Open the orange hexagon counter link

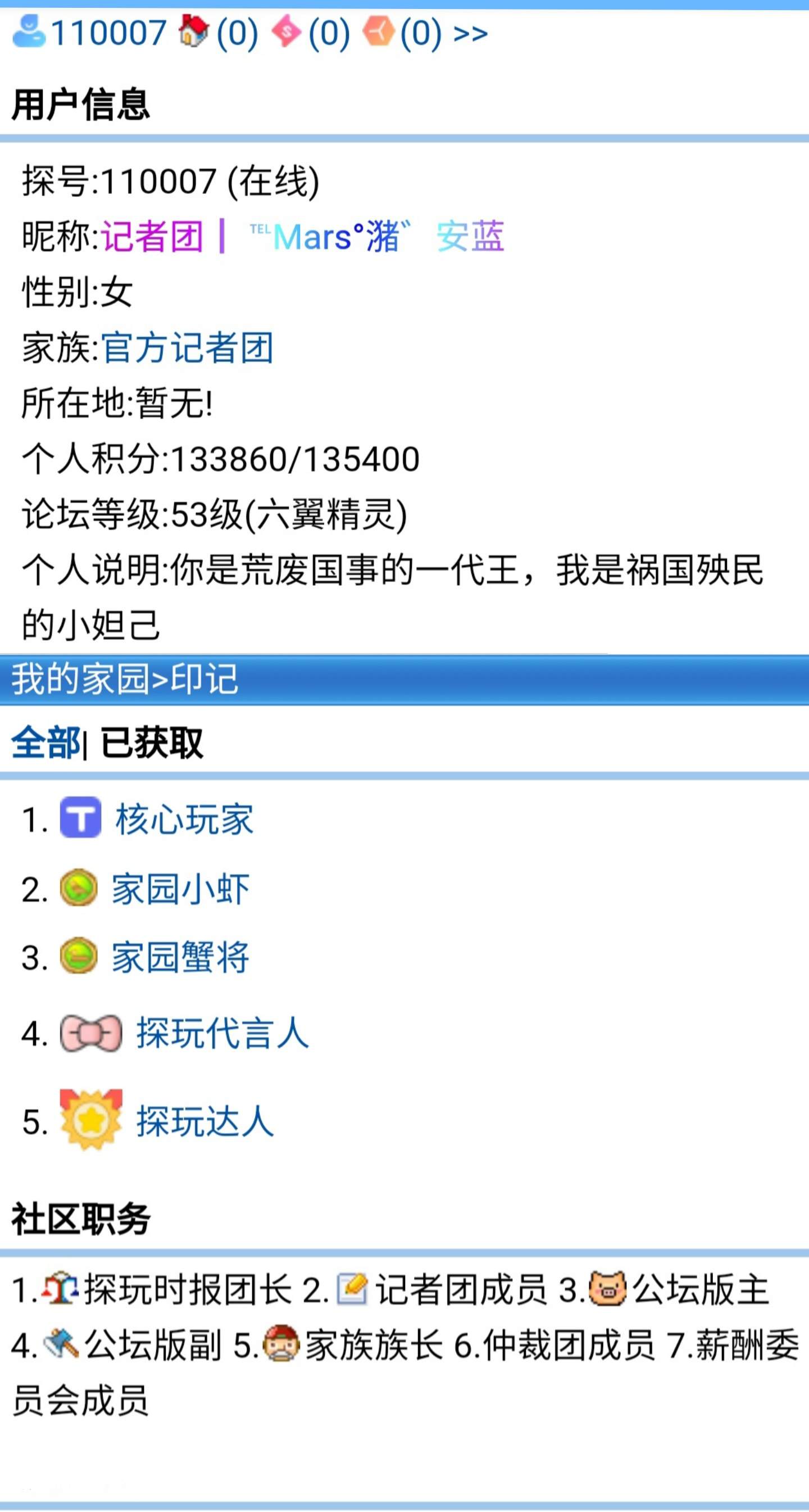[x=402, y=33]
